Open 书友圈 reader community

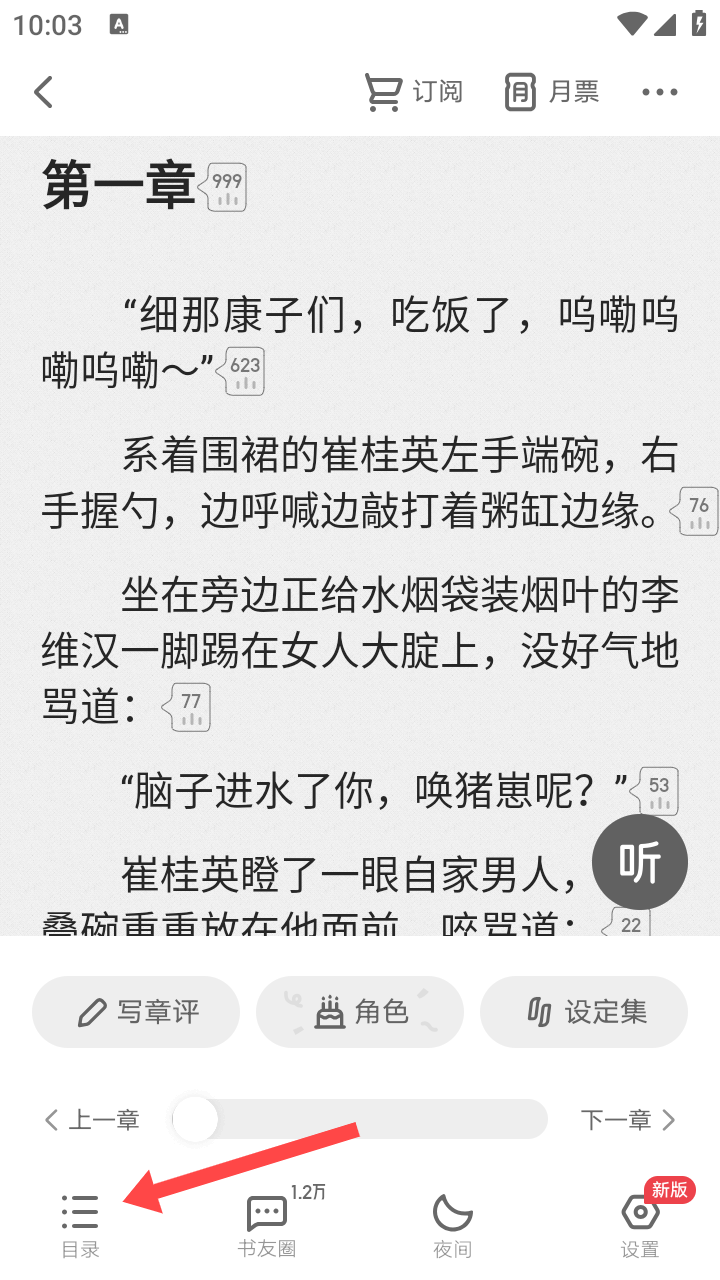(267, 1225)
